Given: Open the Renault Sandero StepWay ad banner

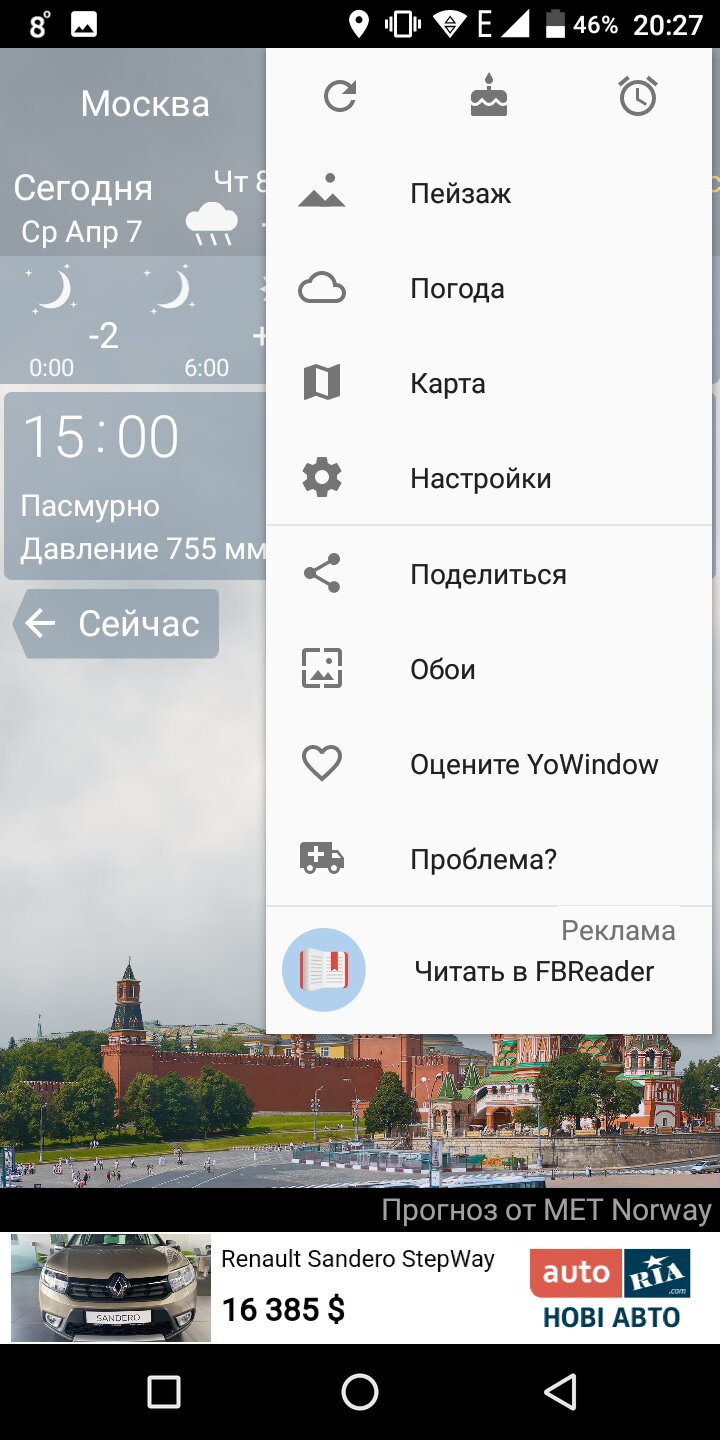Looking at the screenshot, I should [360, 1288].
